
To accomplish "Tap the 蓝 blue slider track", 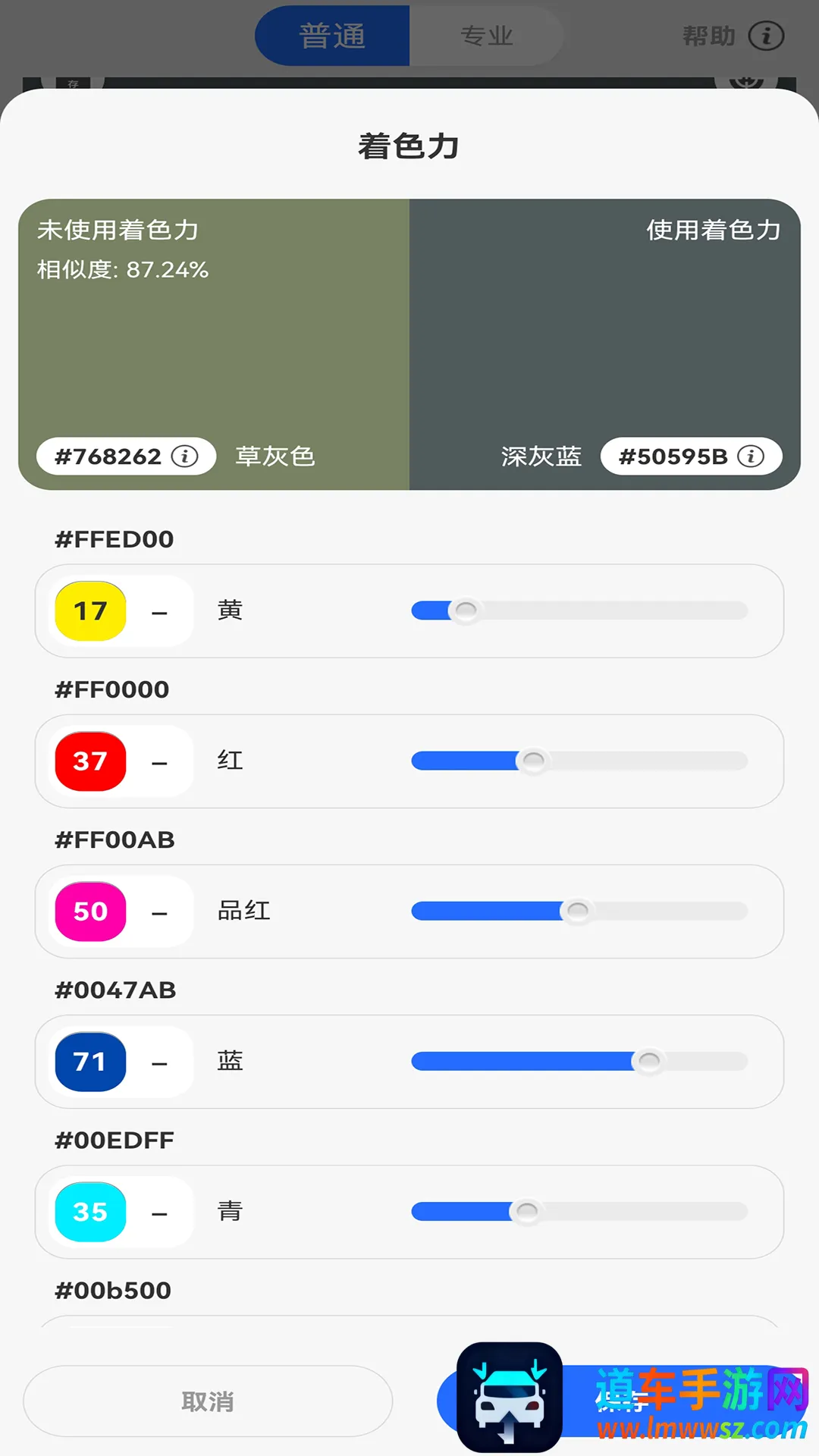I will (579, 1061).
